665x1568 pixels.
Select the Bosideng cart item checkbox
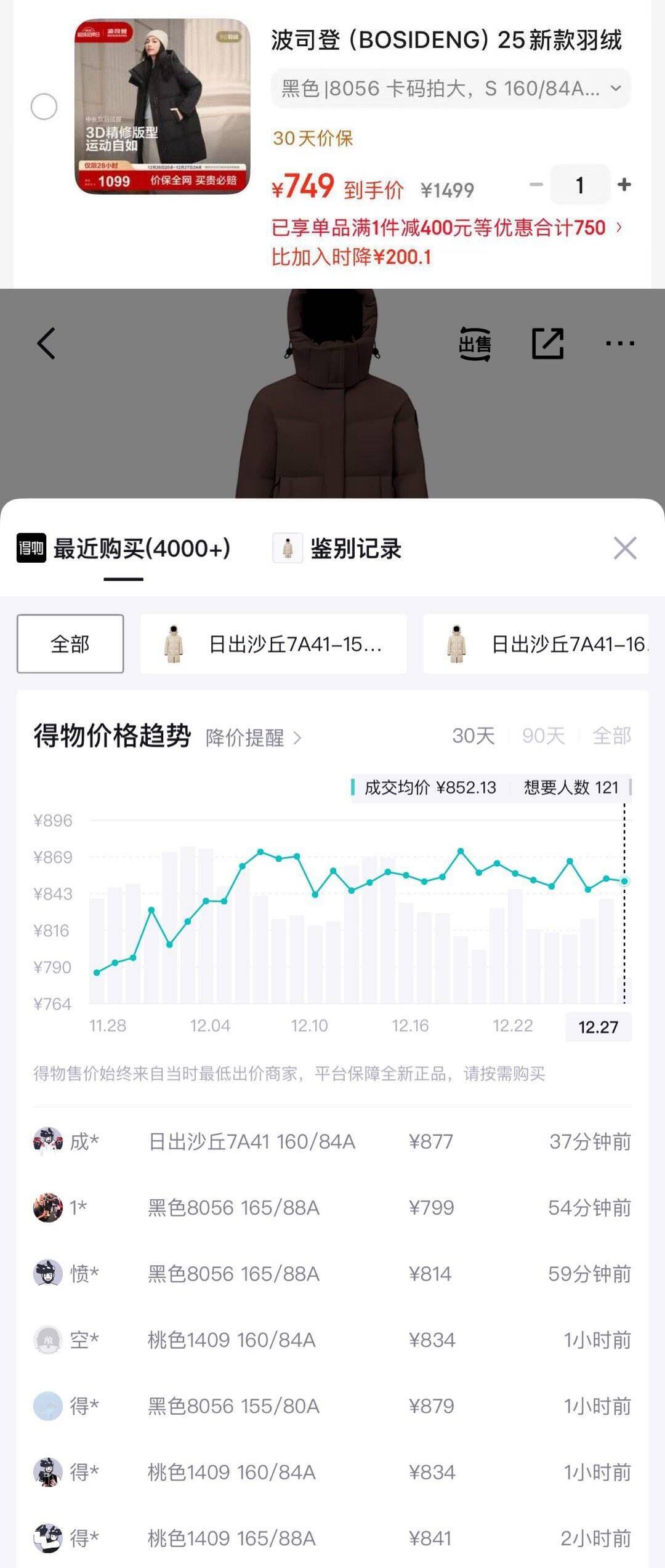44,107
